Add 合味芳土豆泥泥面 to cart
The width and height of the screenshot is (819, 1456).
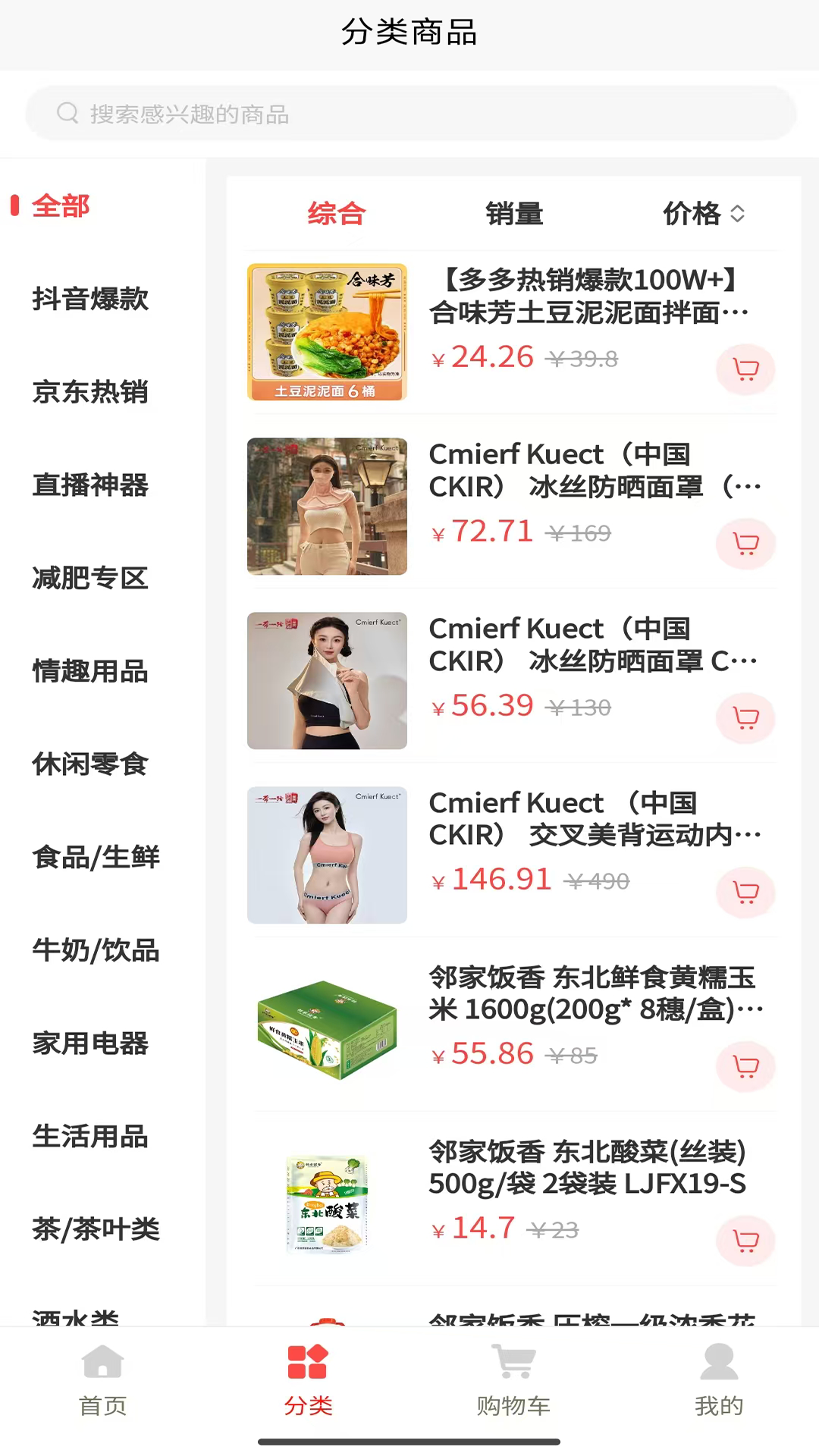(x=745, y=369)
